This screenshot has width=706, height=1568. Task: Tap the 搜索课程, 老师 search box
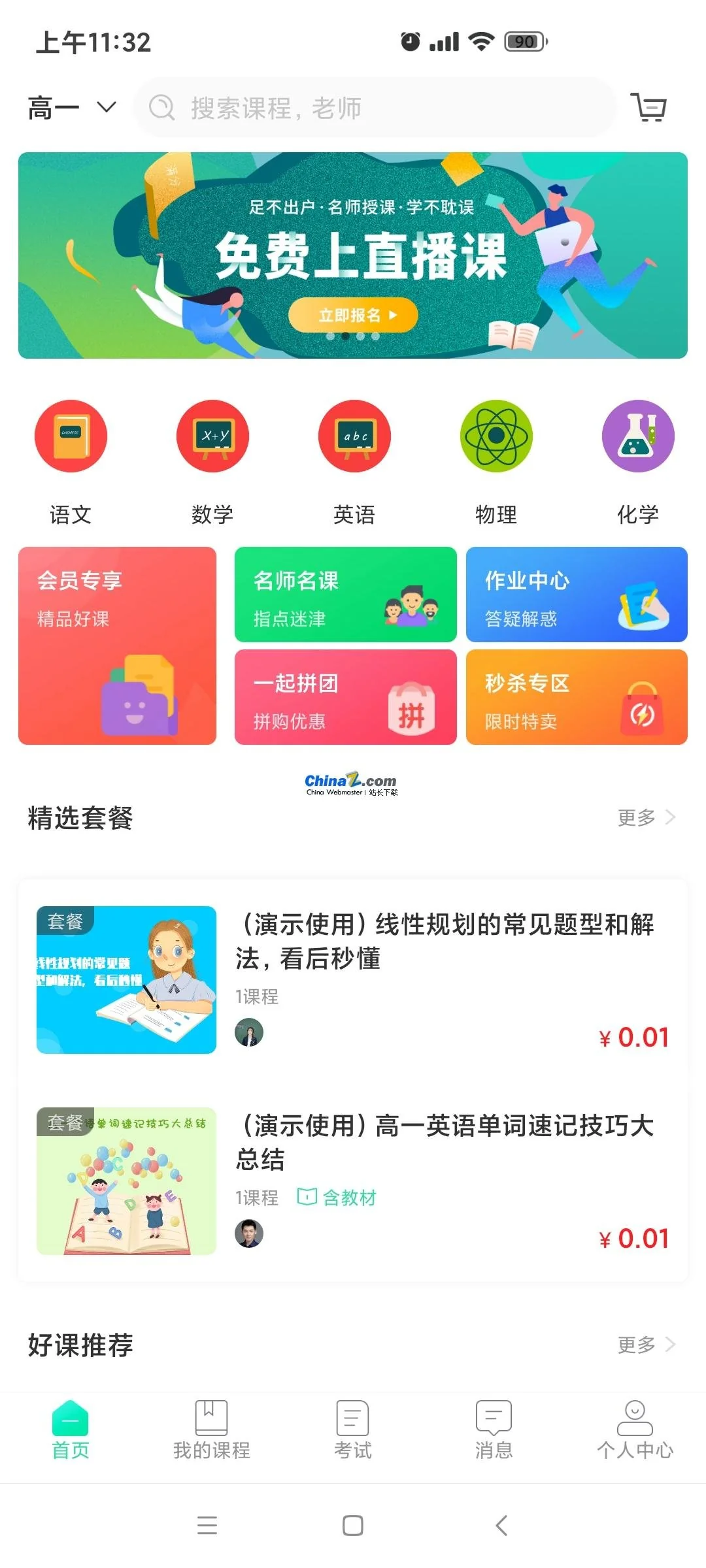point(375,108)
